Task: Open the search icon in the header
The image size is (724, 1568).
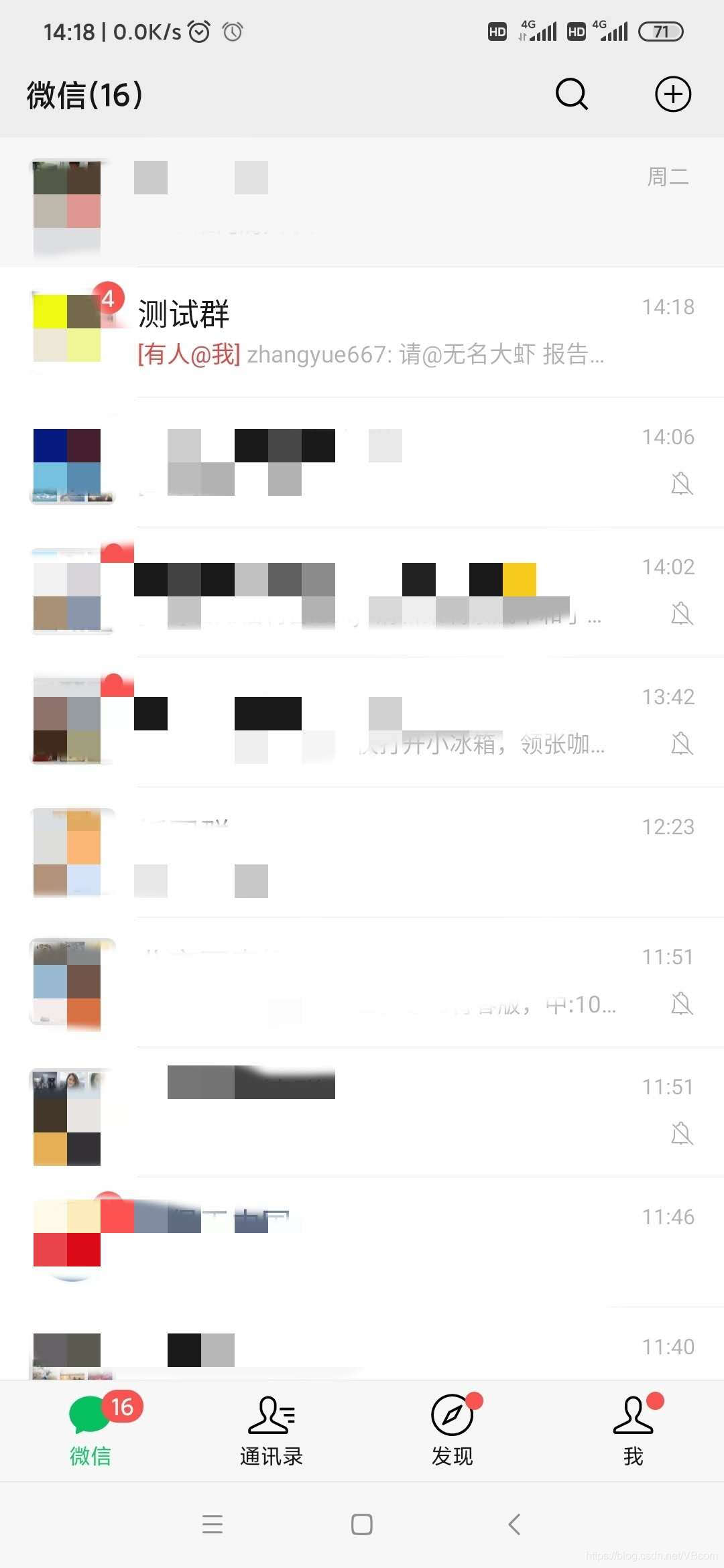Action: 572,94
